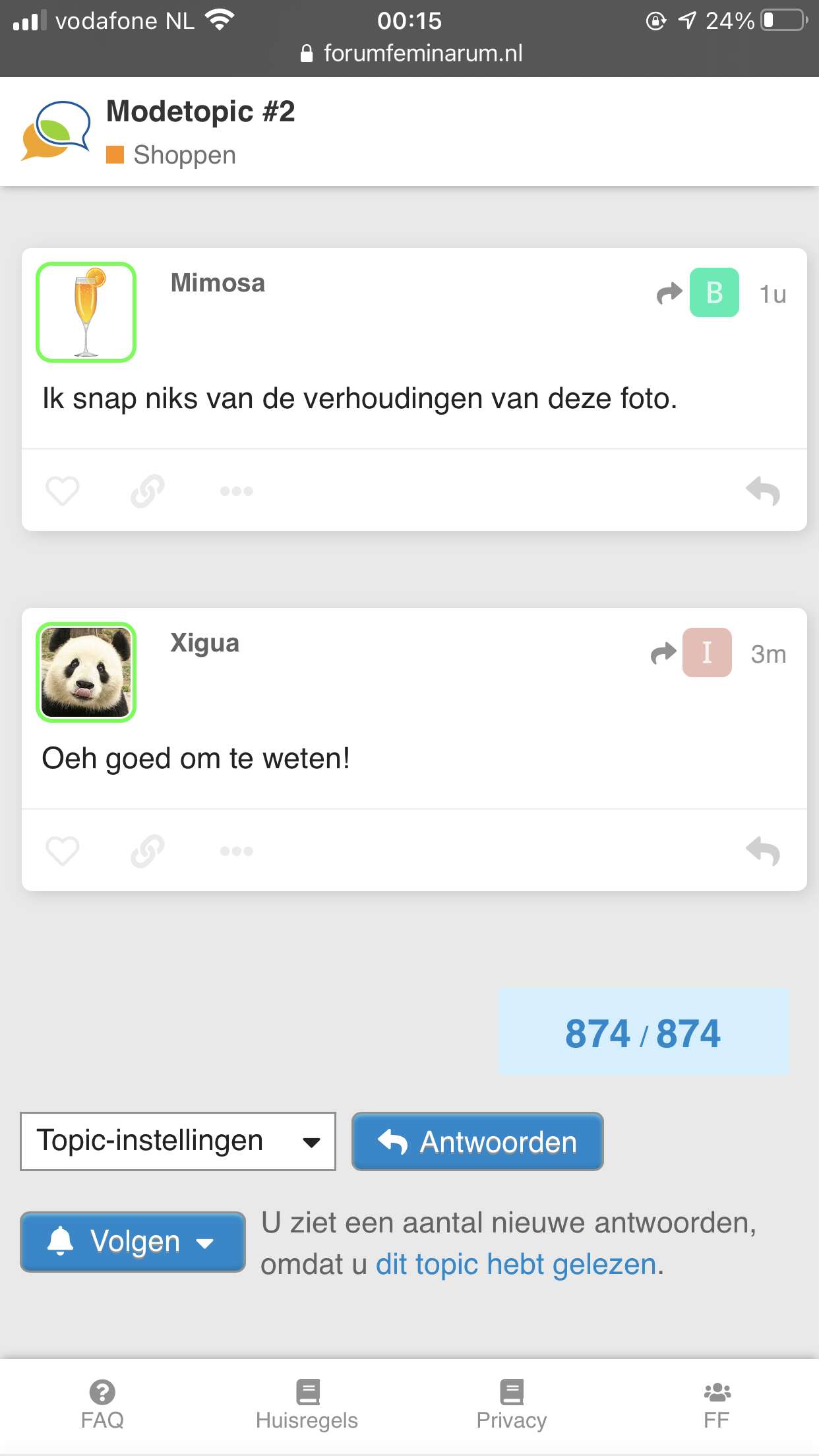View the post from user I that Xigua replied to

(x=691, y=653)
